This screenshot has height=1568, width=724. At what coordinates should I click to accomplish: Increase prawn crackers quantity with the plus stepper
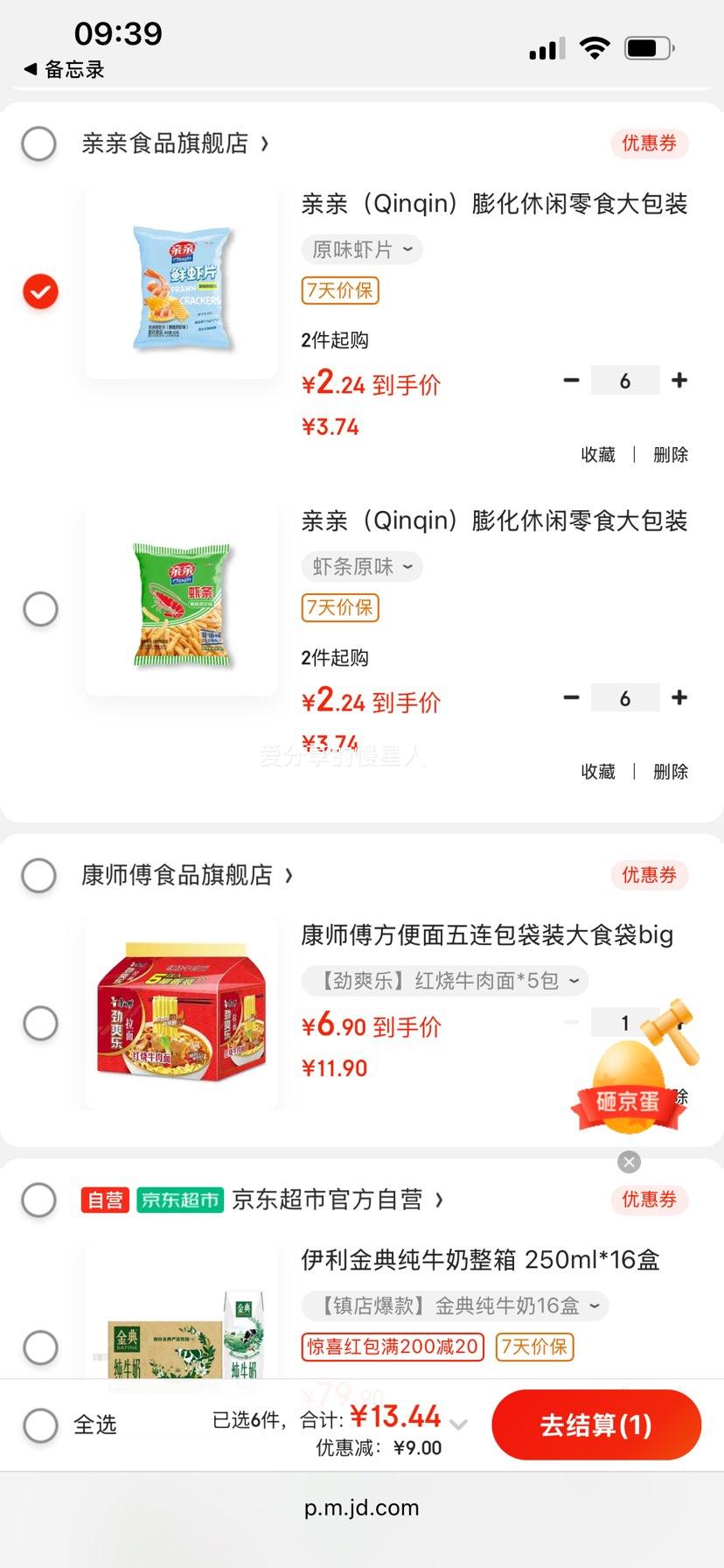coord(680,380)
